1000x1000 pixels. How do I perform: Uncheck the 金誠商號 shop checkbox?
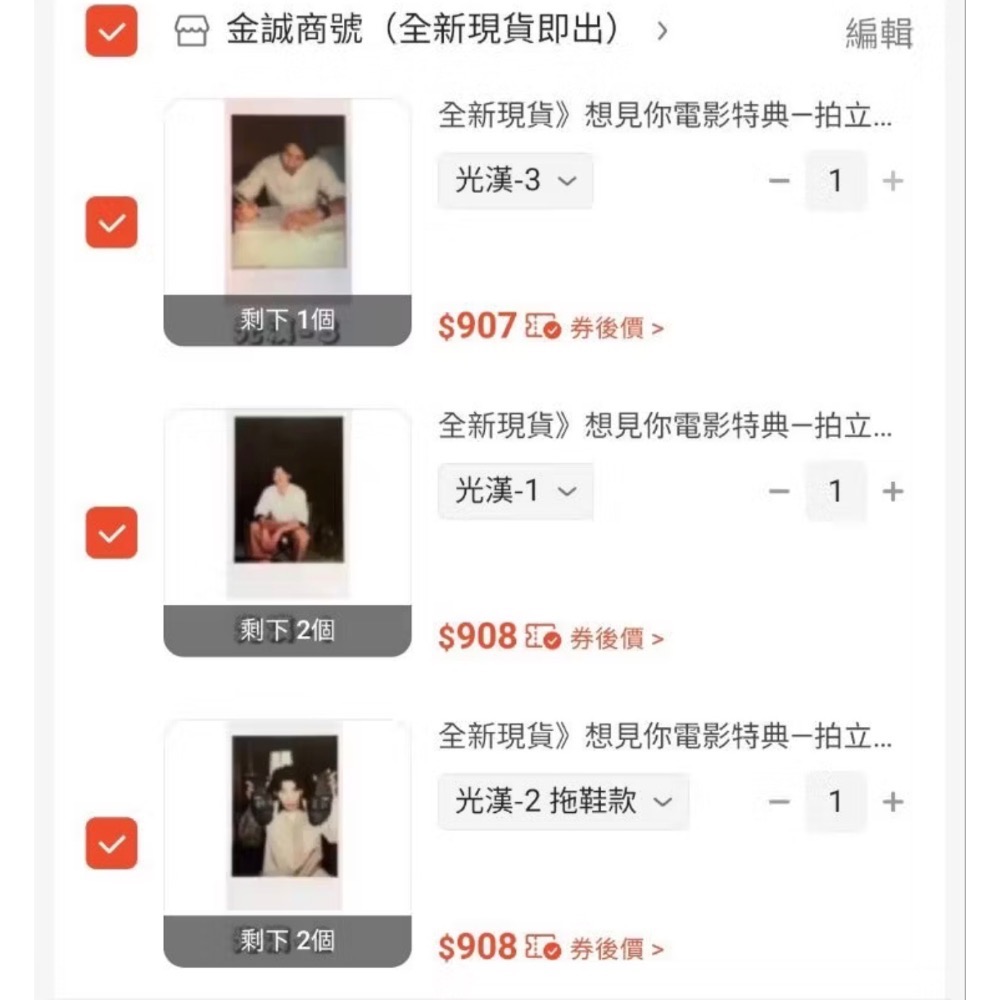point(111,31)
